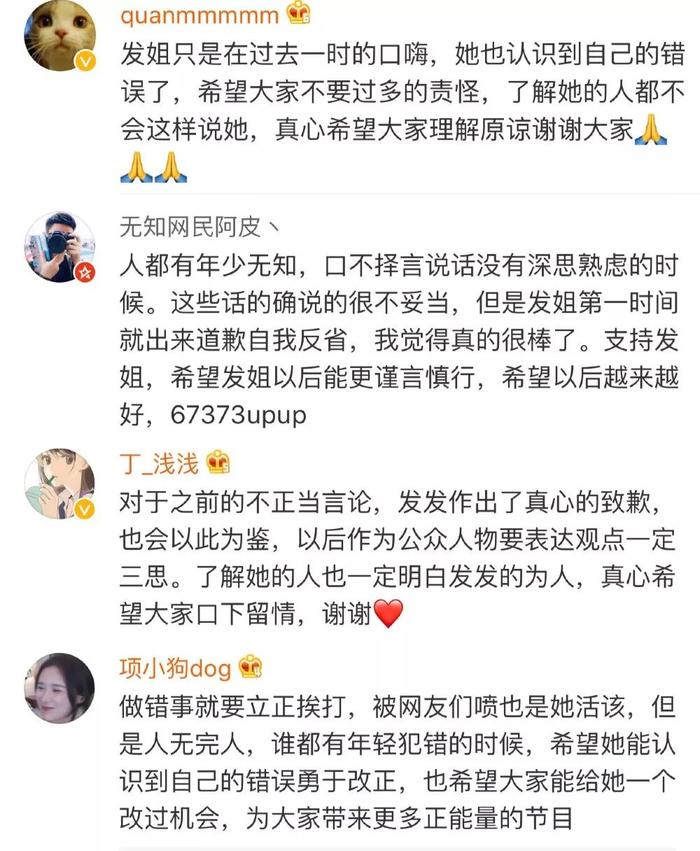700x851 pixels.
Task: Open 项小狗dog's profile avatar
Action: [x=59, y=688]
